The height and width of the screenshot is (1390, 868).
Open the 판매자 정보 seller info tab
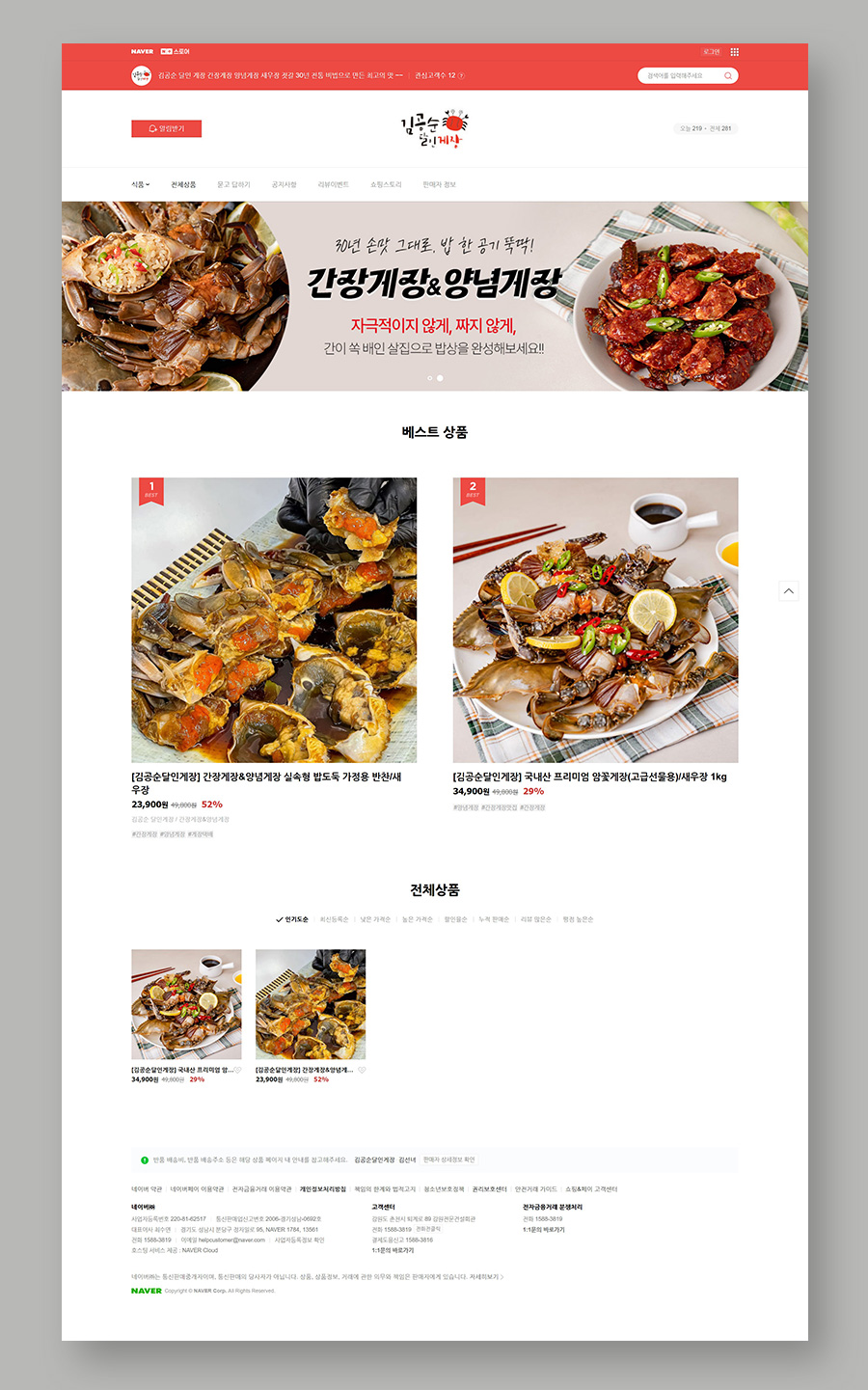click(x=439, y=184)
